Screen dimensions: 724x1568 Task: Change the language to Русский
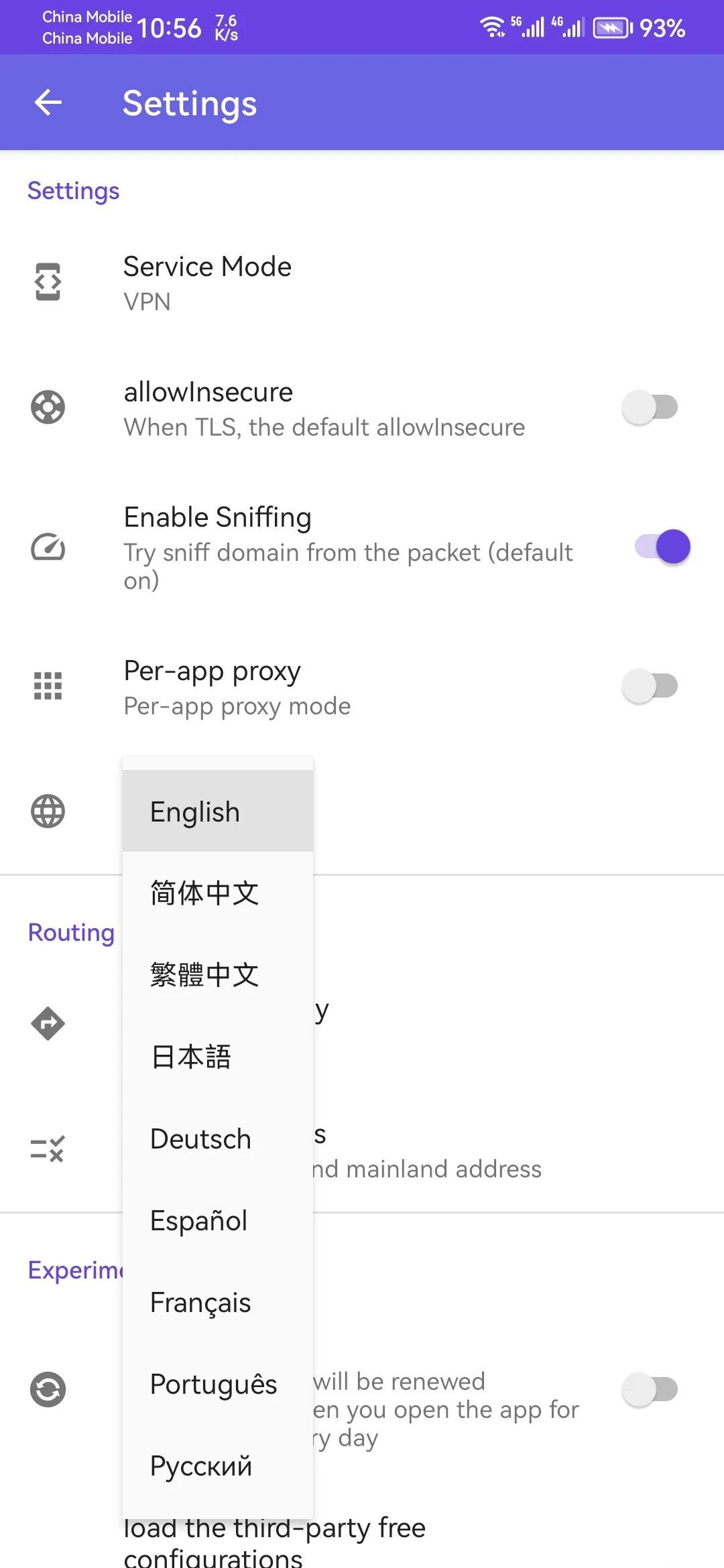pos(217,1466)
